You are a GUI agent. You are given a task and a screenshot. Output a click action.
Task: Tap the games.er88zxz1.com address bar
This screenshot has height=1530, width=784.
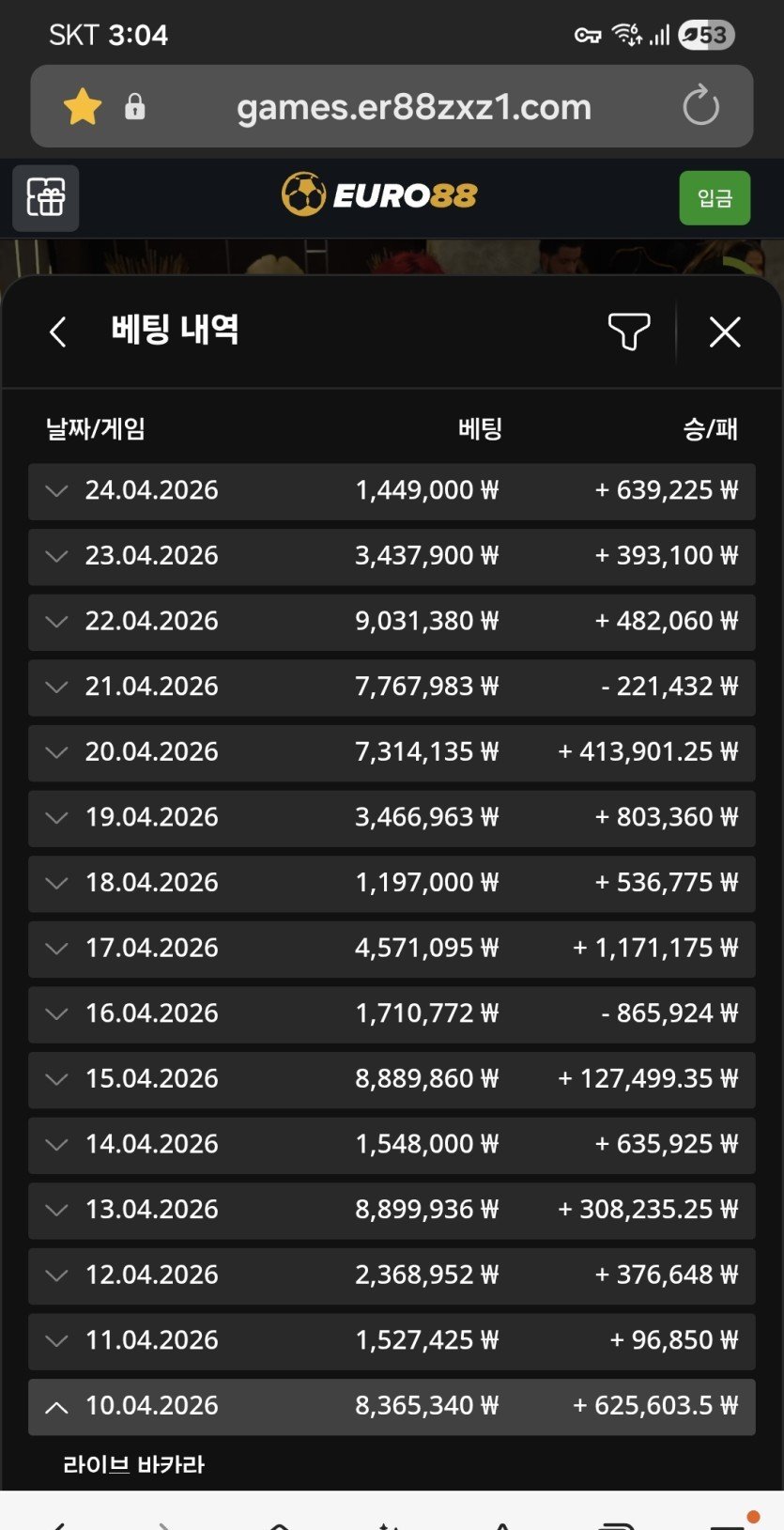[x=413, y=107]
